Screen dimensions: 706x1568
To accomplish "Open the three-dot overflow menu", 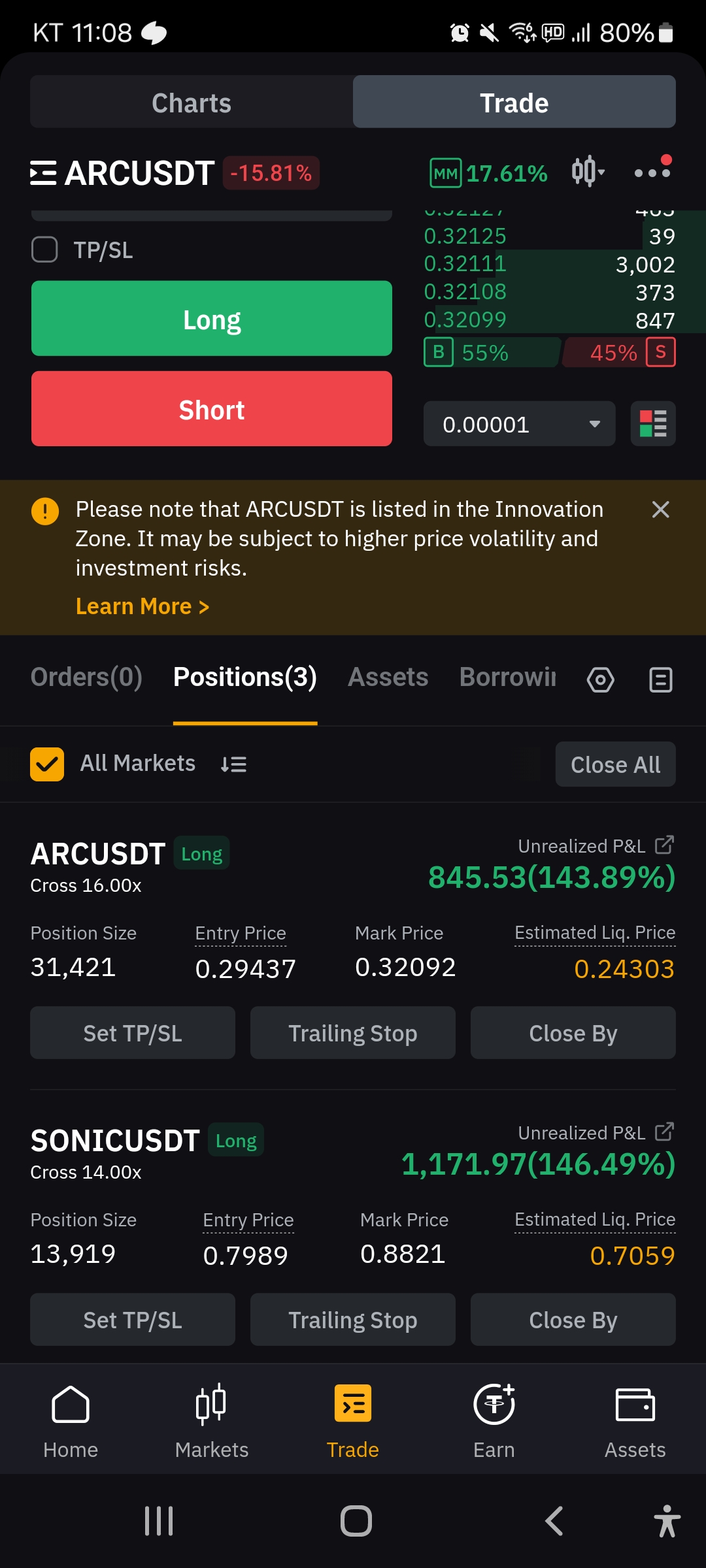I will click(x=653, y=171).
